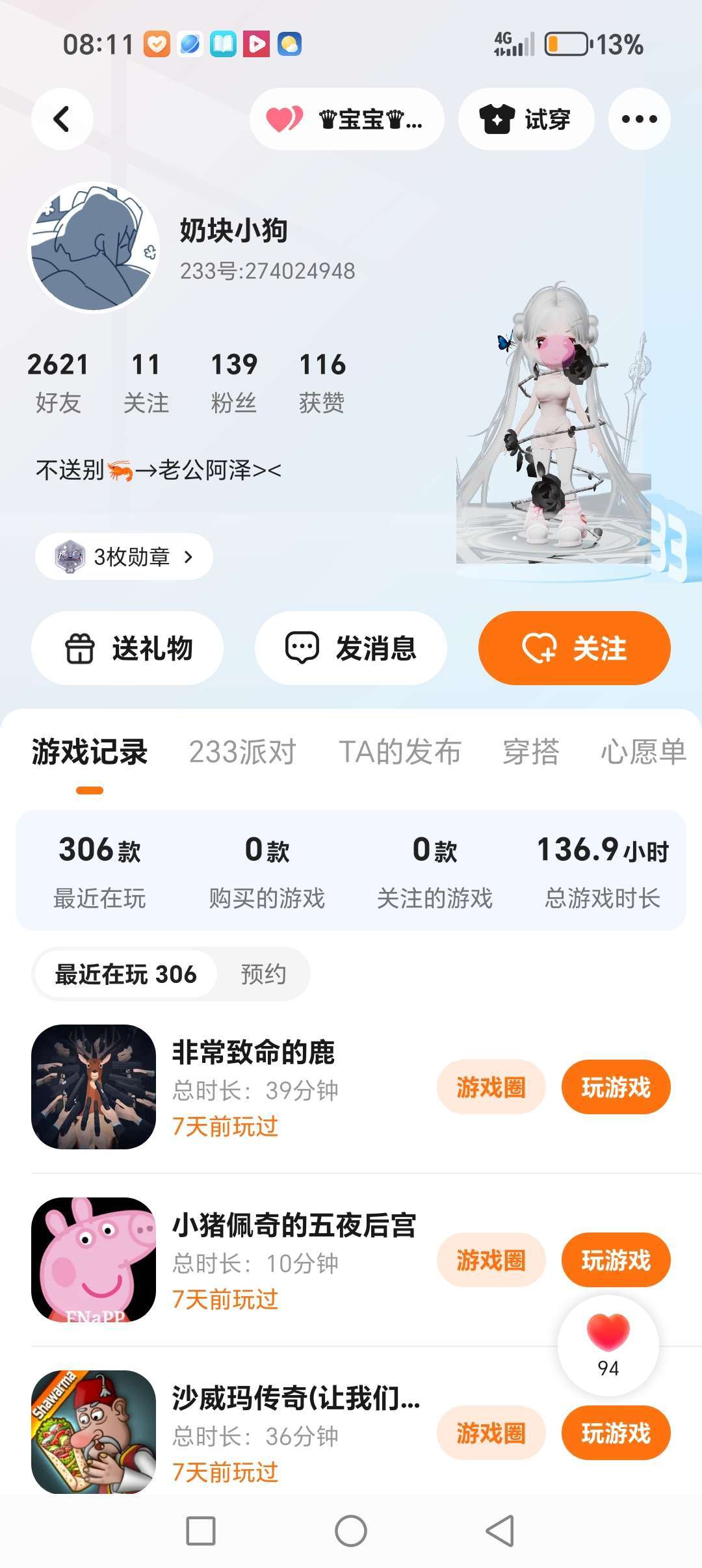Tap 发消息 to message this user
This screenshot has width=702, height=1568.
coord(351,648)
